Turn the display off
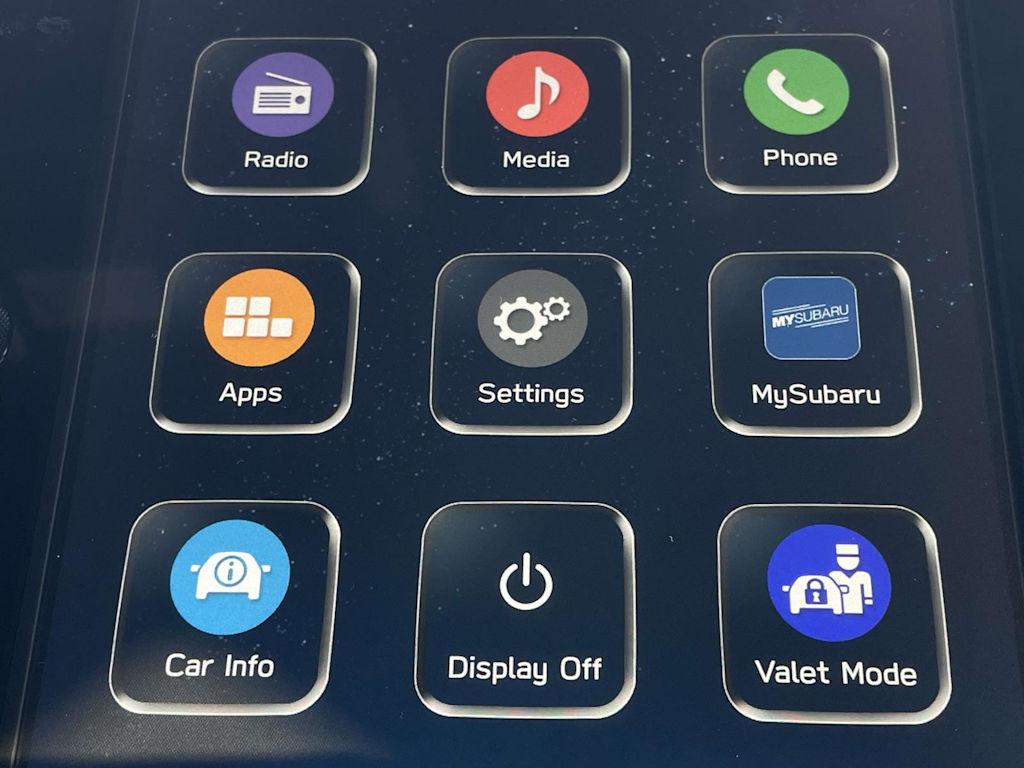Viewport: 1024px width, 768px height. pyautogui.click(x=525, y=609)
